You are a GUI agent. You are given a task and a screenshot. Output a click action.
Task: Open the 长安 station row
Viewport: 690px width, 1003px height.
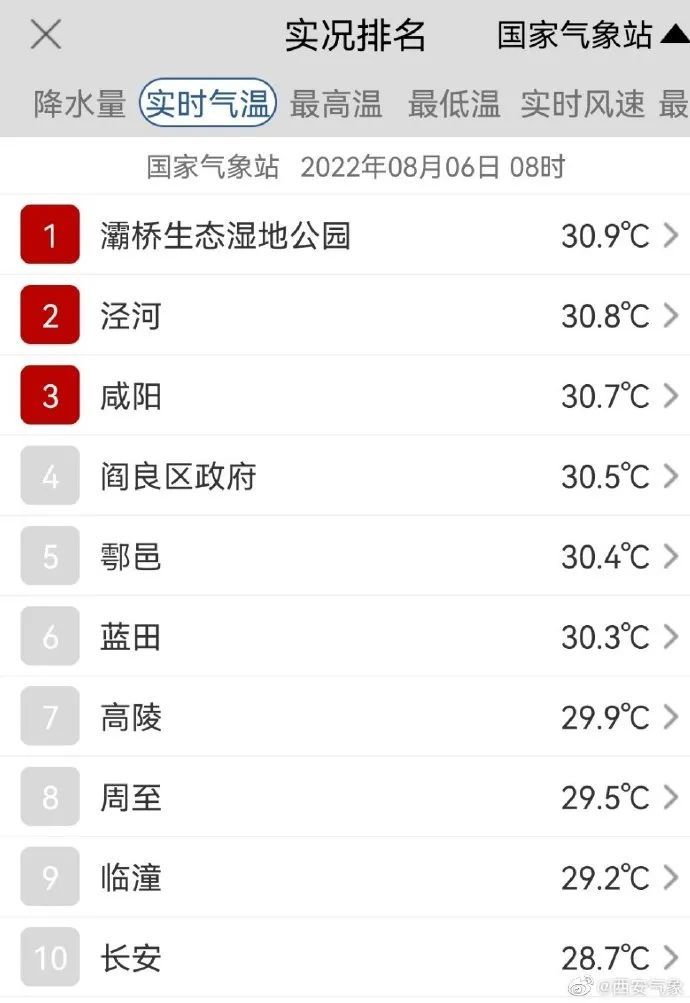coord(345,958)
